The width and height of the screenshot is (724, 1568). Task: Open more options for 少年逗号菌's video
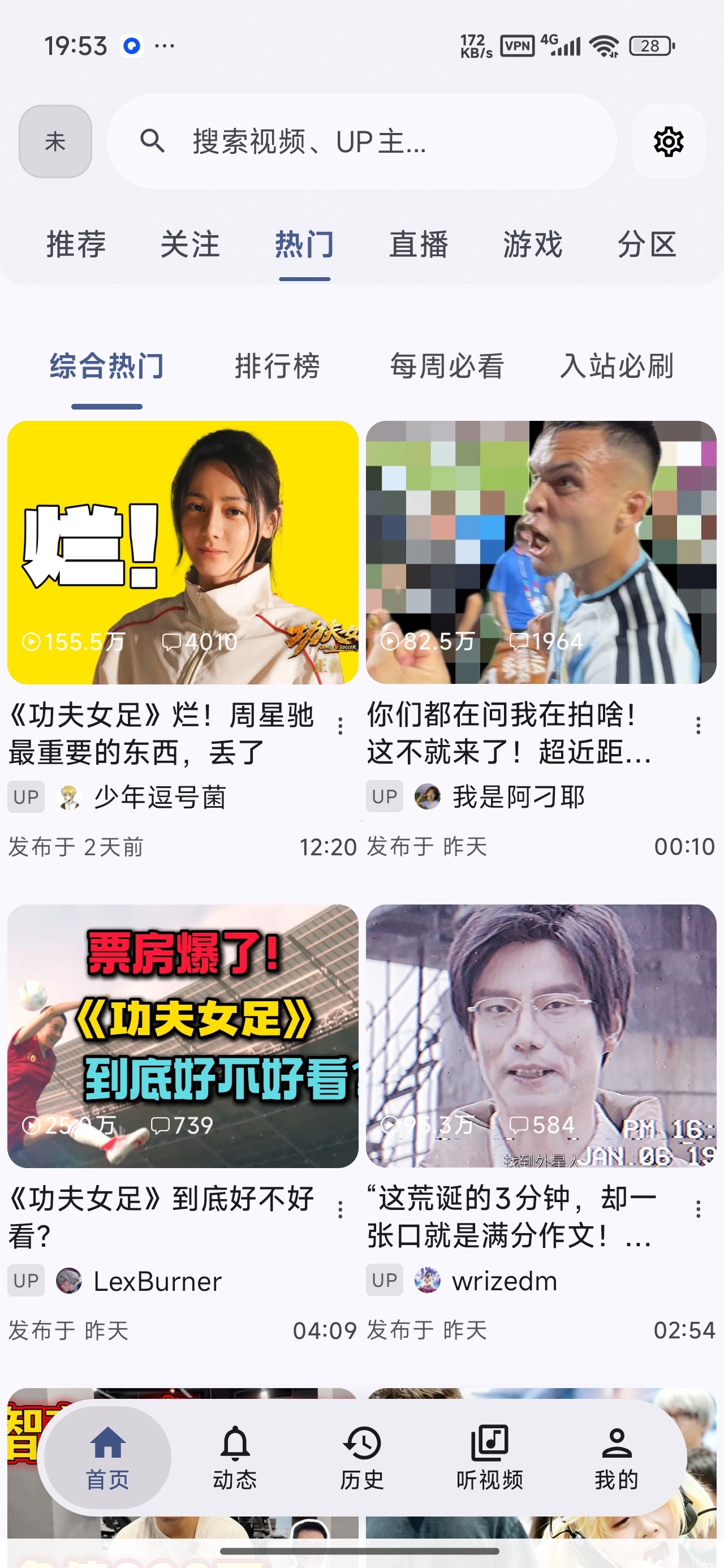click(341, 726)
